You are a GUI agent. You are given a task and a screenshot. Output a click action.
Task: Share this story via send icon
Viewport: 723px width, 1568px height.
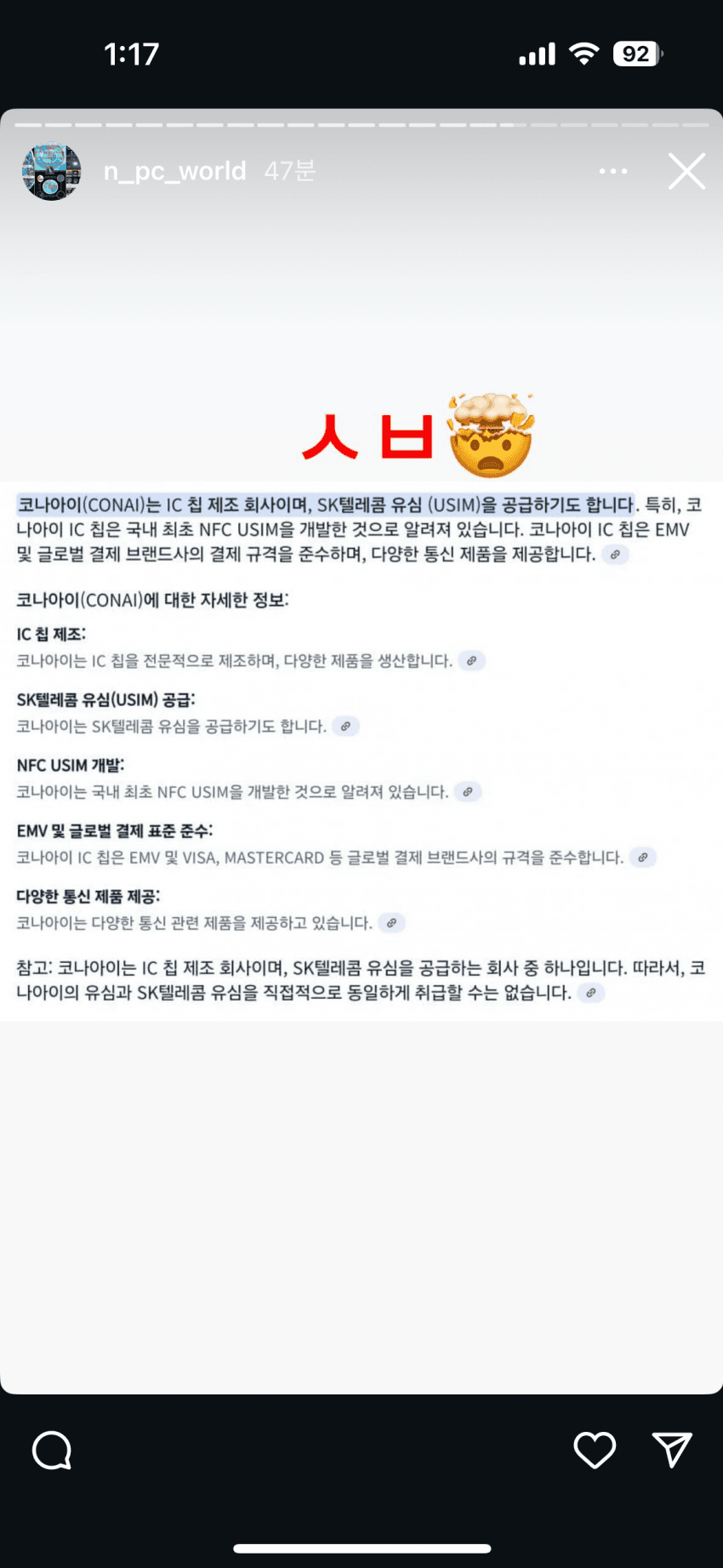(671, 1450)
